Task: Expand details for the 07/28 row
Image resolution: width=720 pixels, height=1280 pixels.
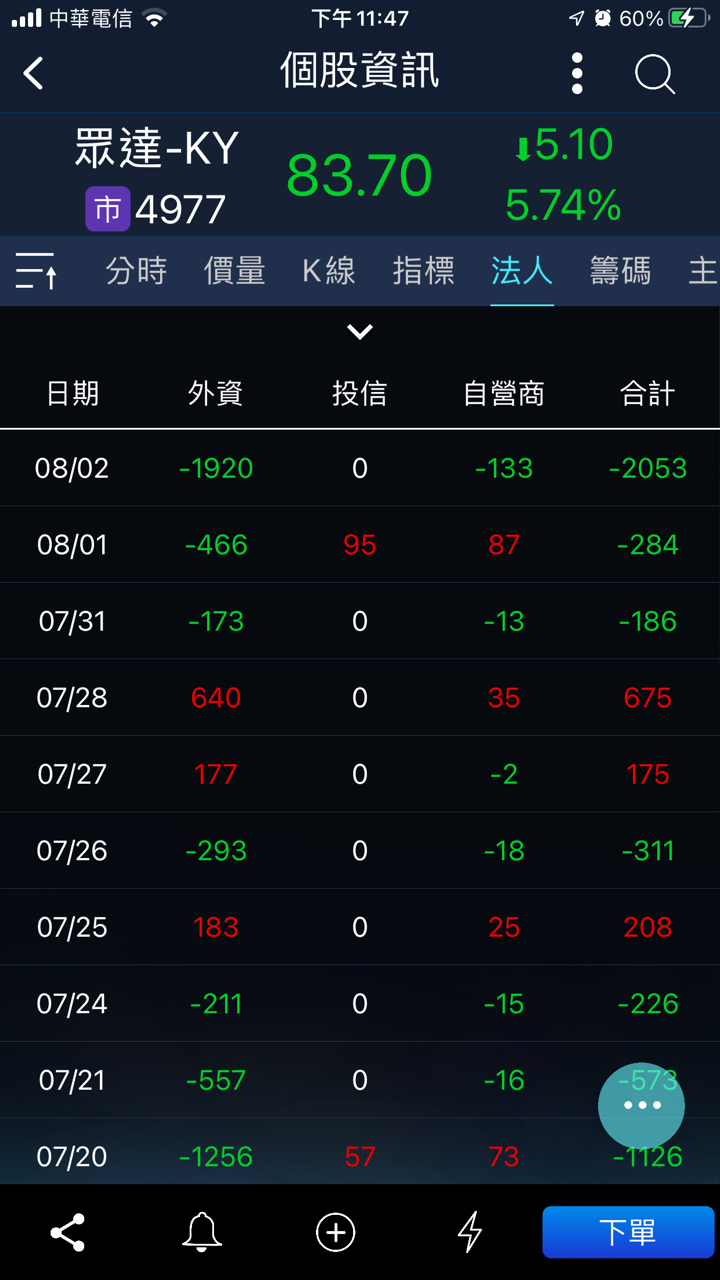Action: point(360,697)
